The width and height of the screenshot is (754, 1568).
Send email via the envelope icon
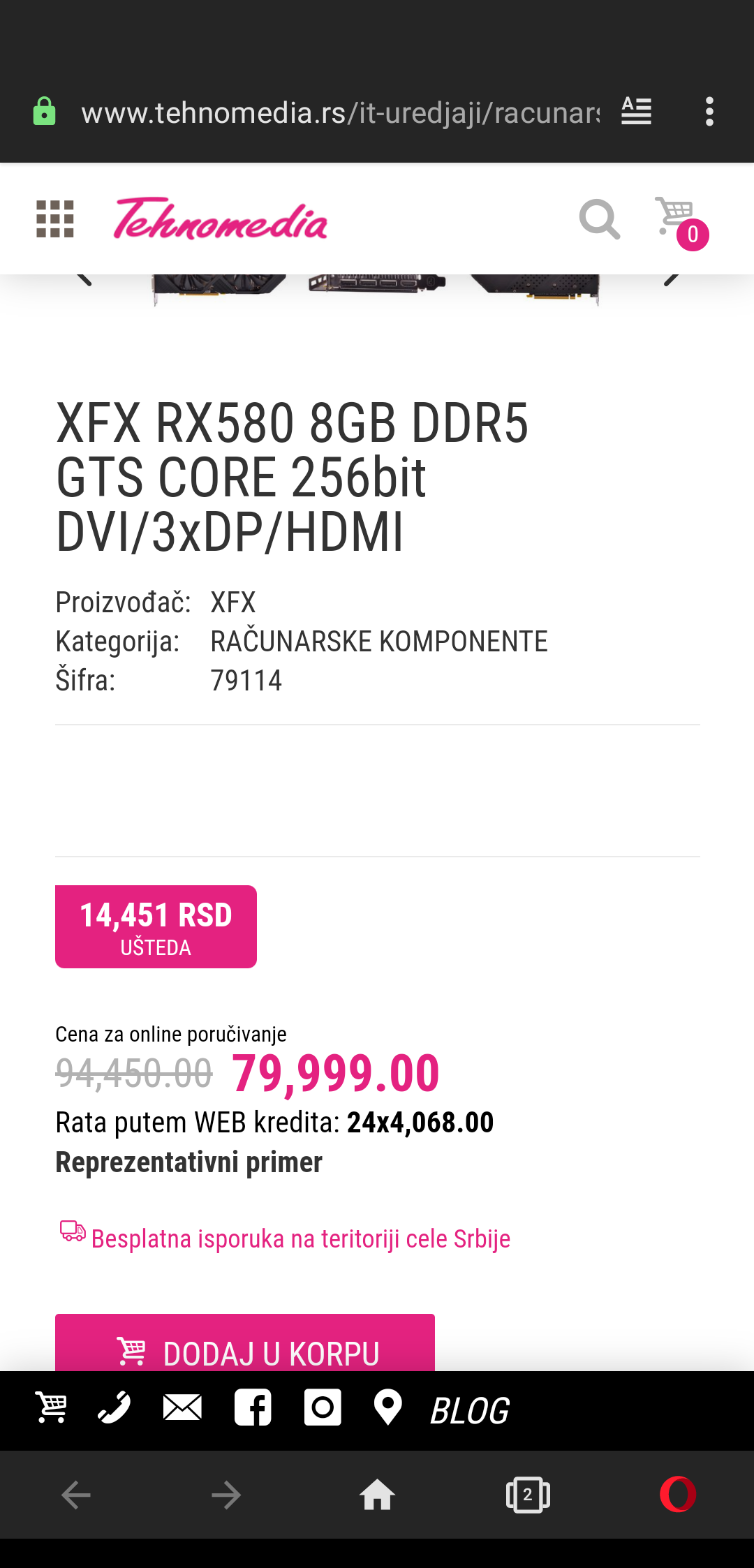click(x=182, y=1407)
